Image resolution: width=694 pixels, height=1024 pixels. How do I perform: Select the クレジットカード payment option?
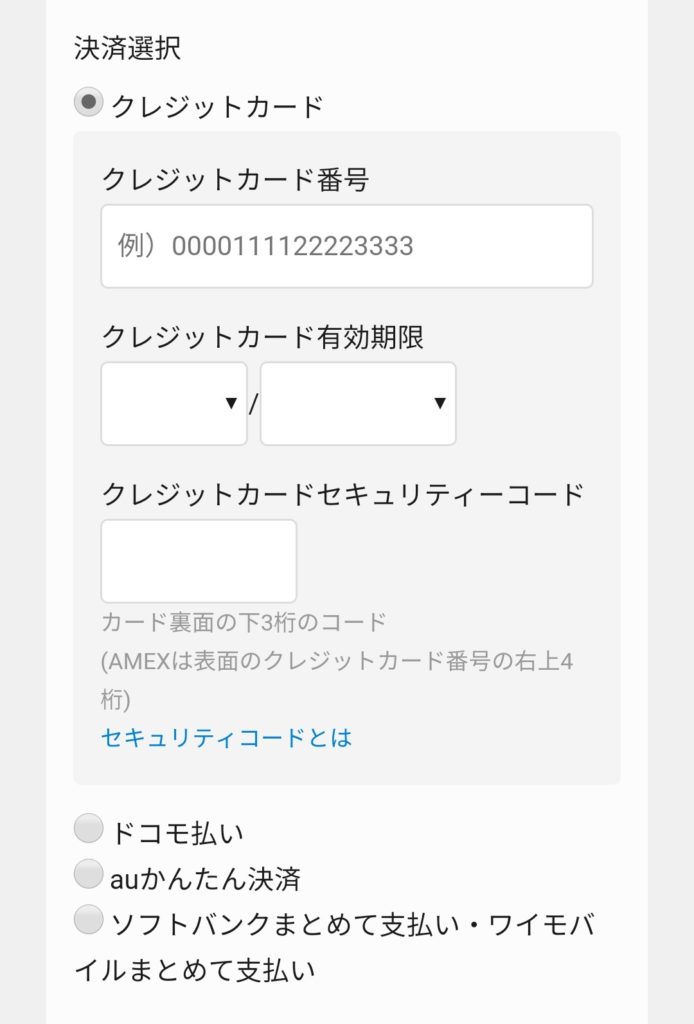point(89,103)
